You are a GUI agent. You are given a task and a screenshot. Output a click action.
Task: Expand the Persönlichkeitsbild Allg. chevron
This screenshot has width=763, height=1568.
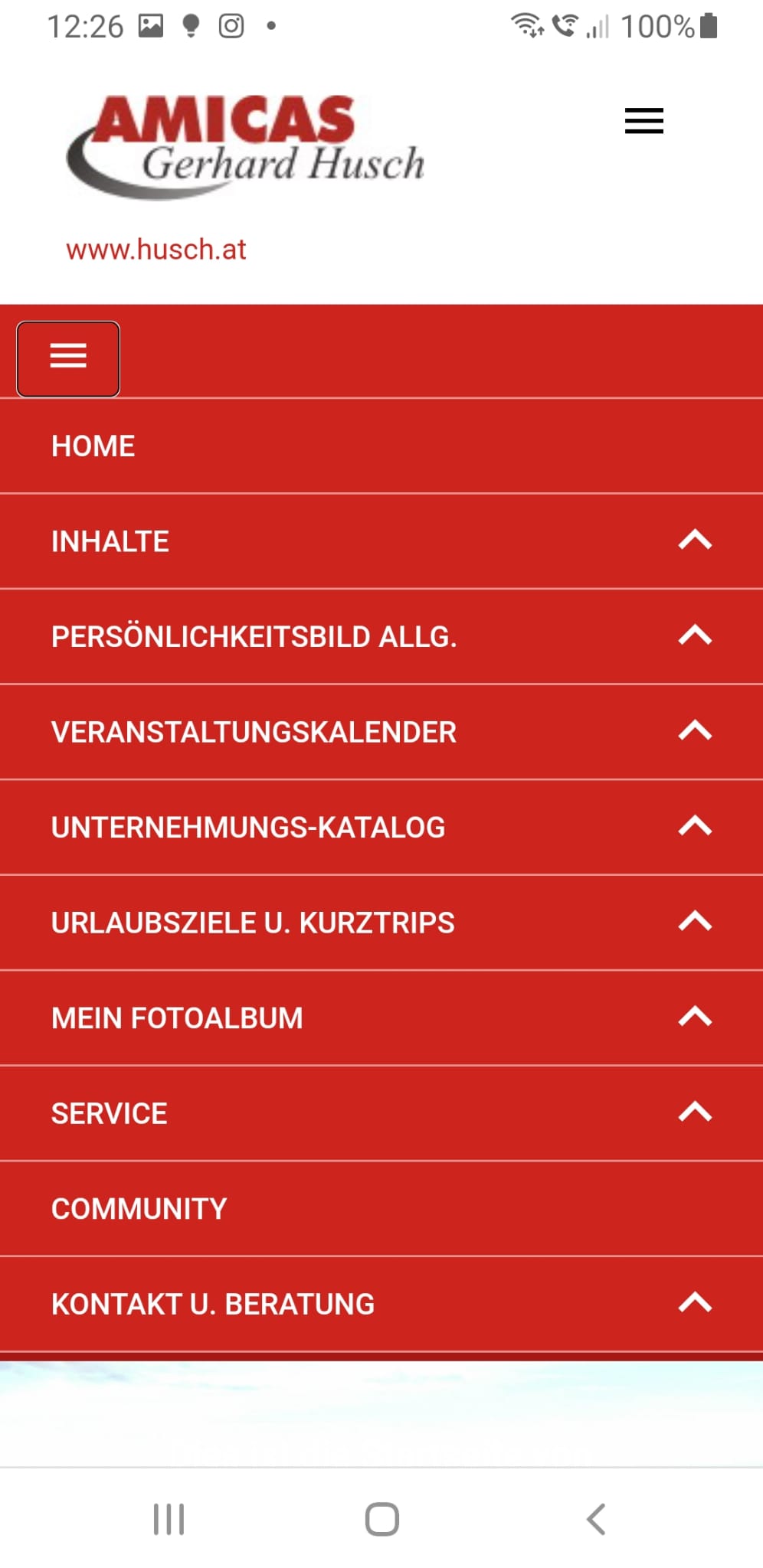[x=695, y=635]
